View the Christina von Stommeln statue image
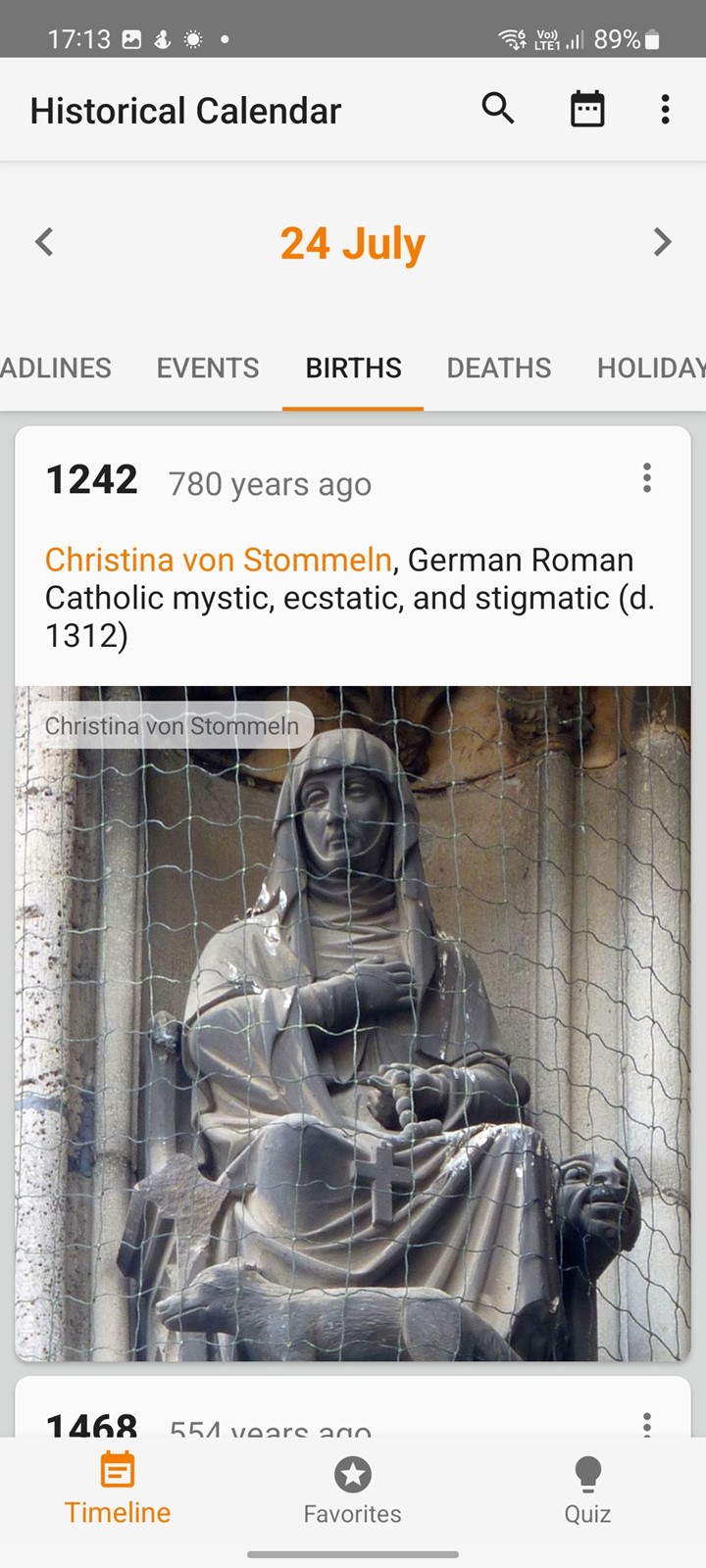 coord(353,1023)
